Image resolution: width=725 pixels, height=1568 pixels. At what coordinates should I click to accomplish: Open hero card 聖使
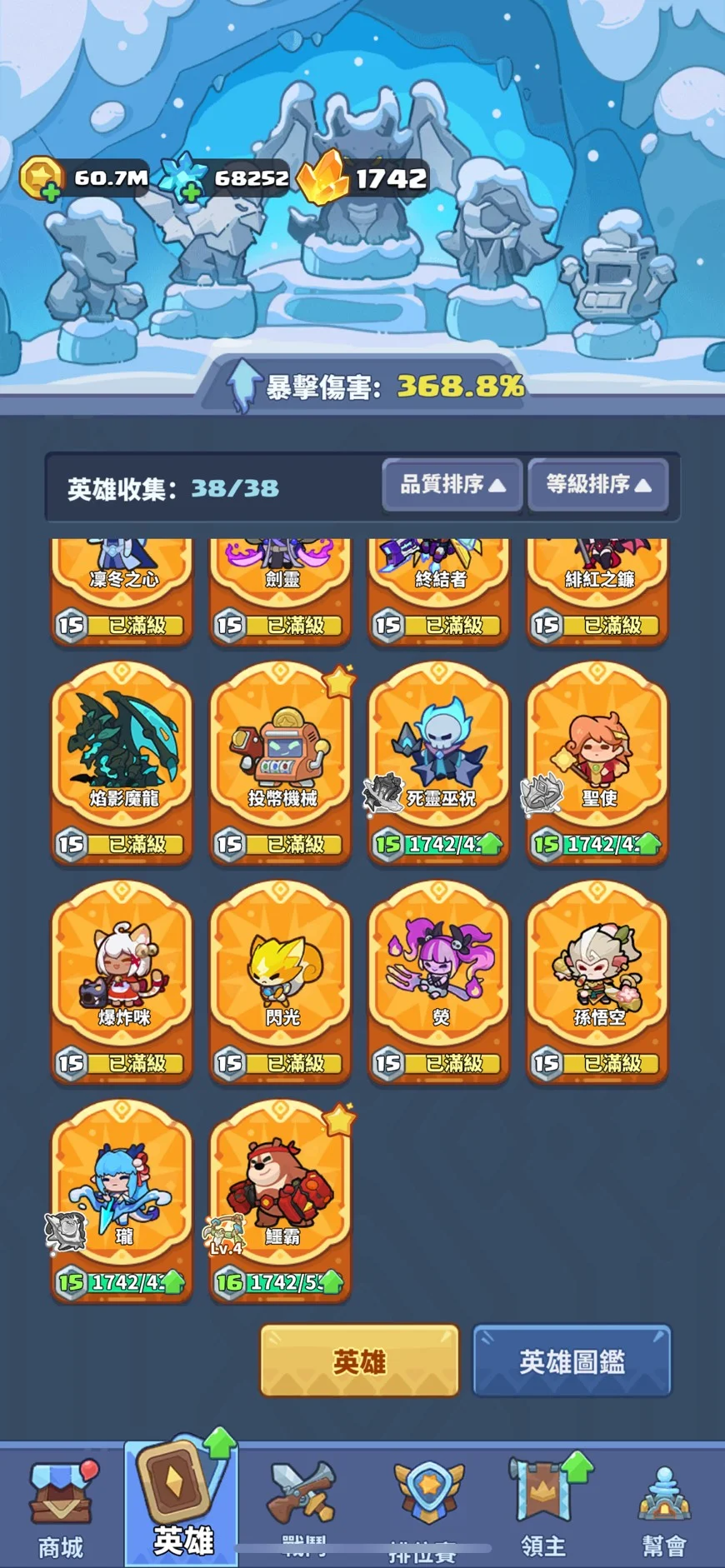[597, 763]
